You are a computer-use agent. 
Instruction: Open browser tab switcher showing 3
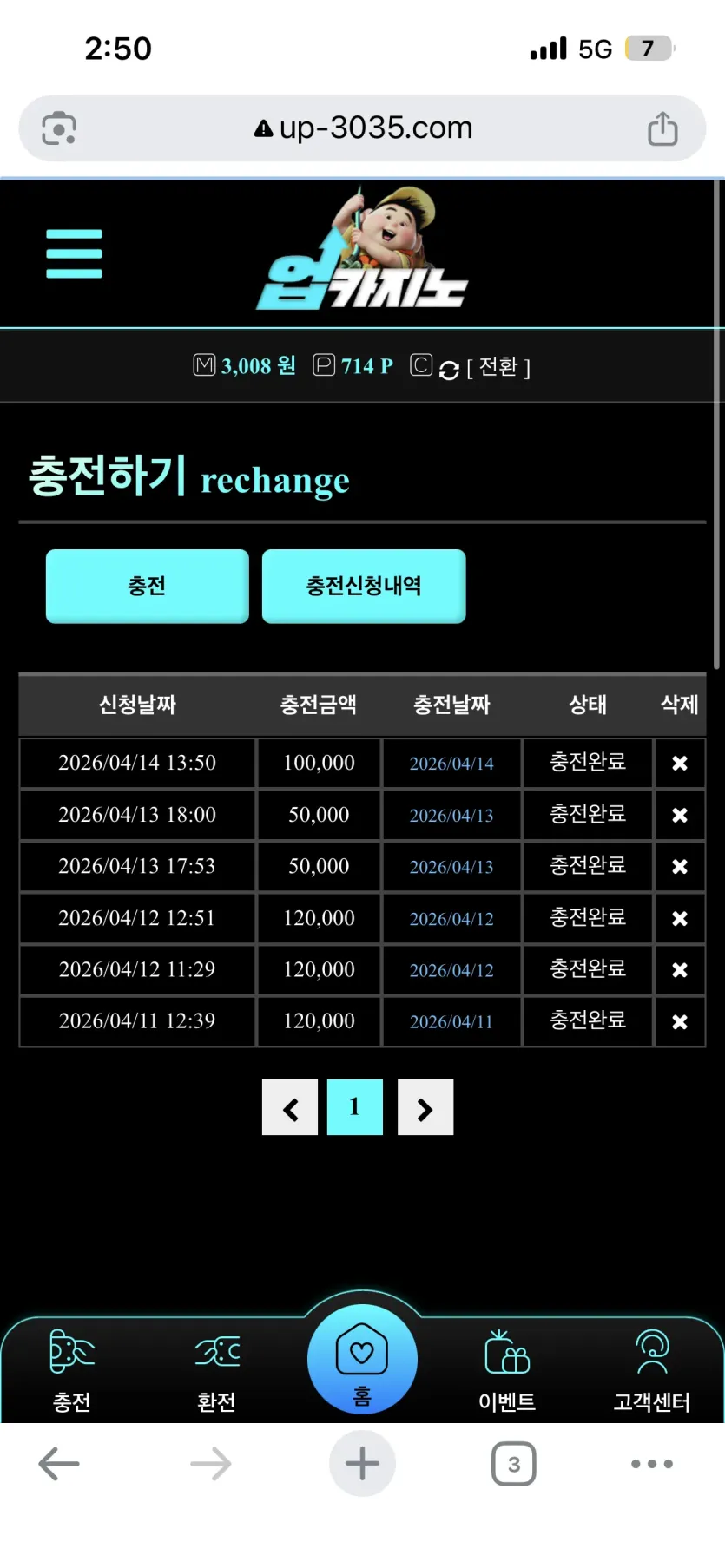pyautogui.click(x=514, y=1464)
